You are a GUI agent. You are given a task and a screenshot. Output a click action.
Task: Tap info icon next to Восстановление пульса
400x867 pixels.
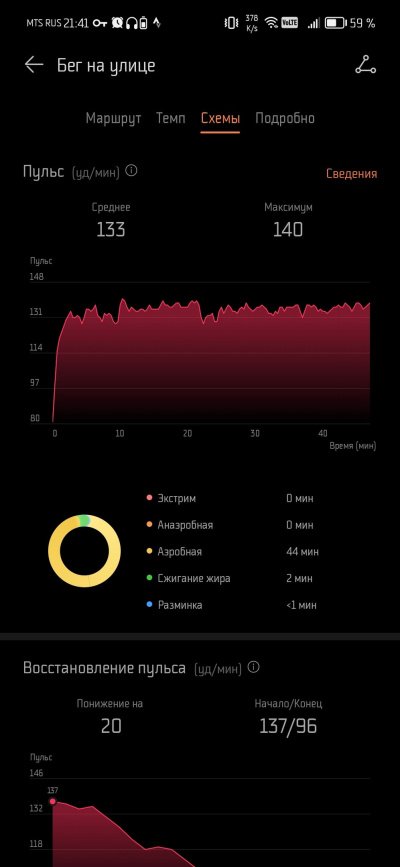pos(253,667)
